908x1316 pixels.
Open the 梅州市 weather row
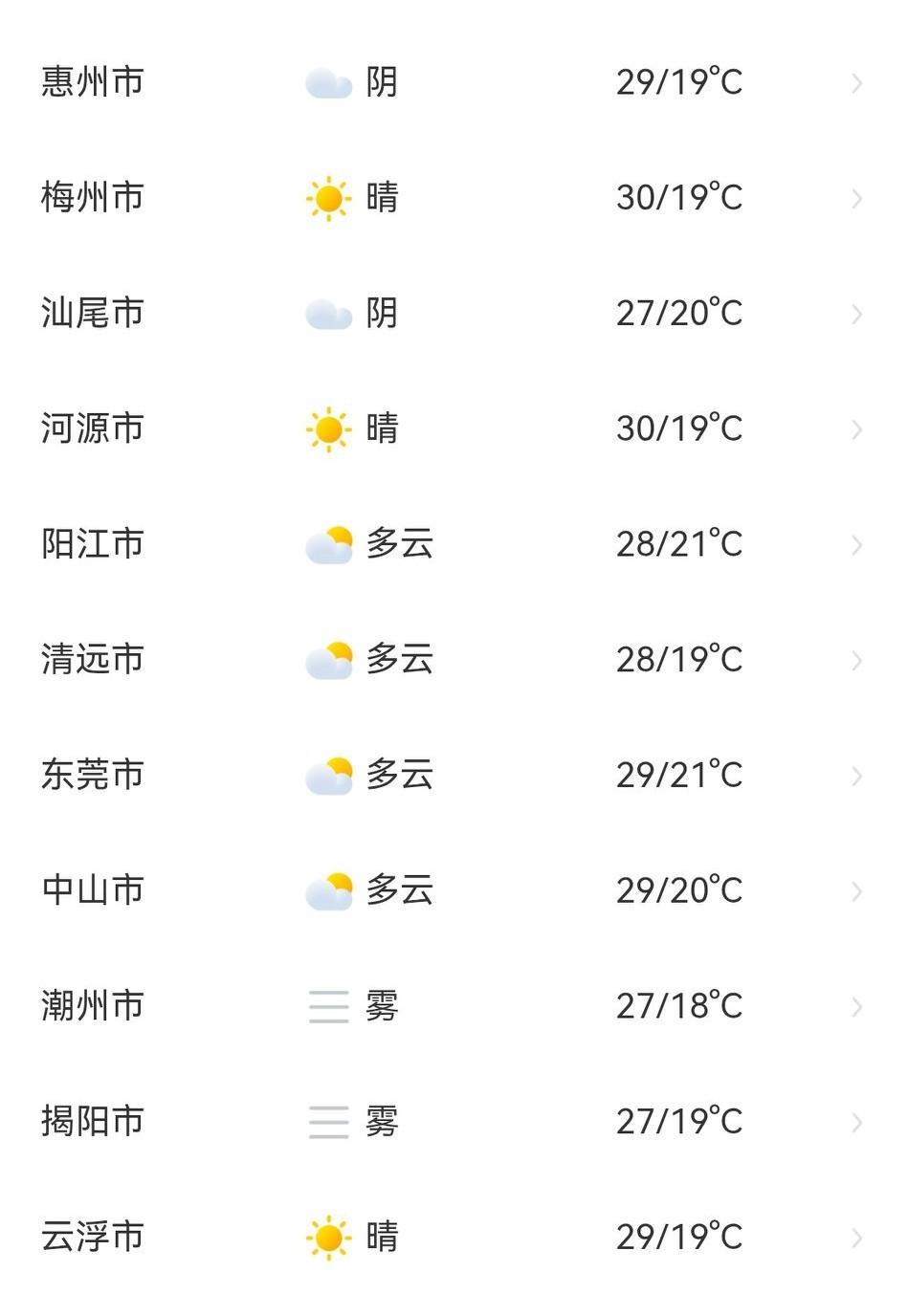coord(454,198)
